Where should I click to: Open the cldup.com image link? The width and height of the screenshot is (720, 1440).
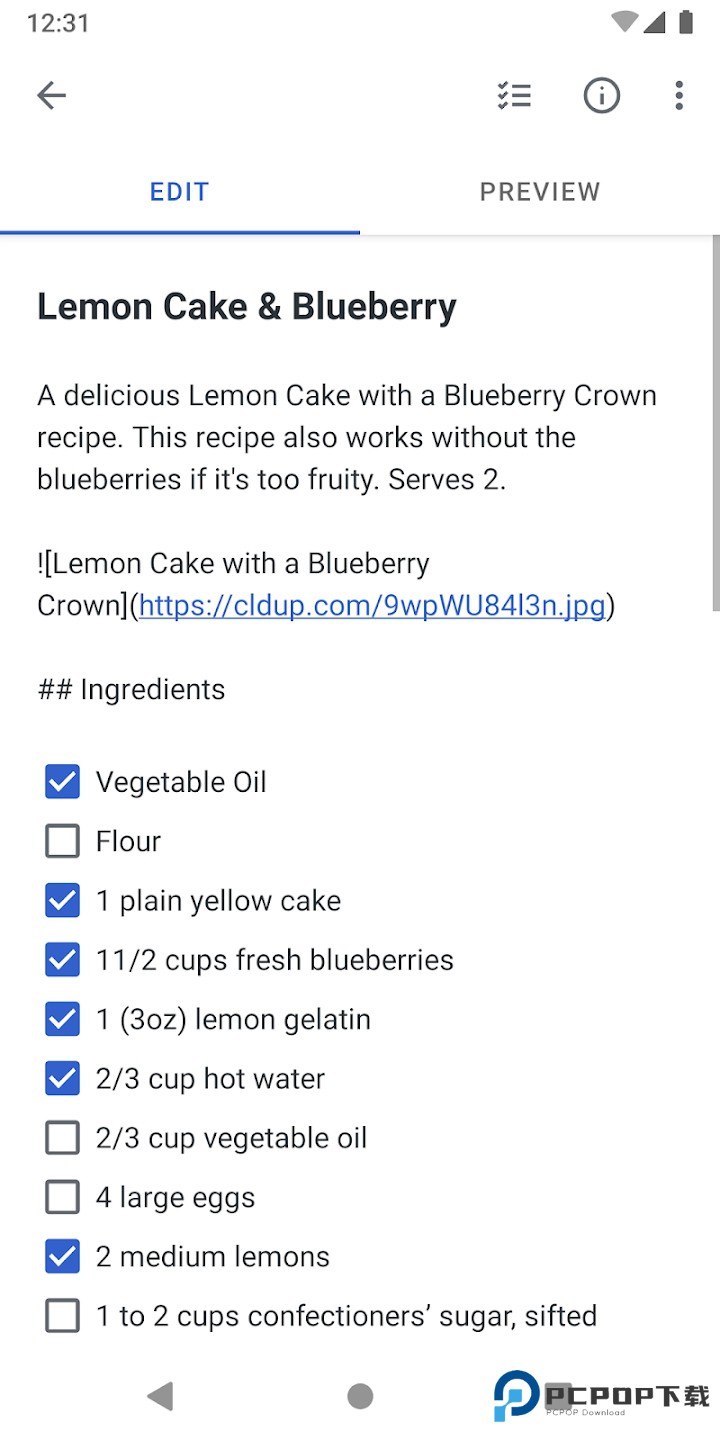coord(372,605)
